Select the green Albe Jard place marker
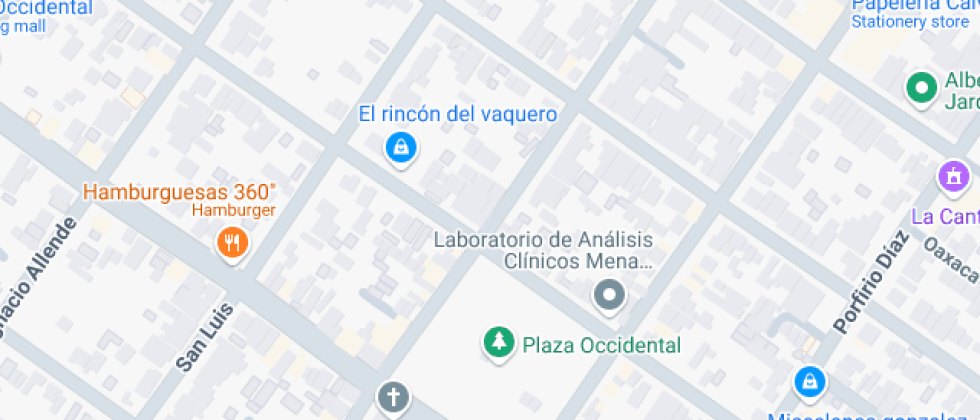Image resolution: width=980 pixels, height=420 pixels. [920, 89]
